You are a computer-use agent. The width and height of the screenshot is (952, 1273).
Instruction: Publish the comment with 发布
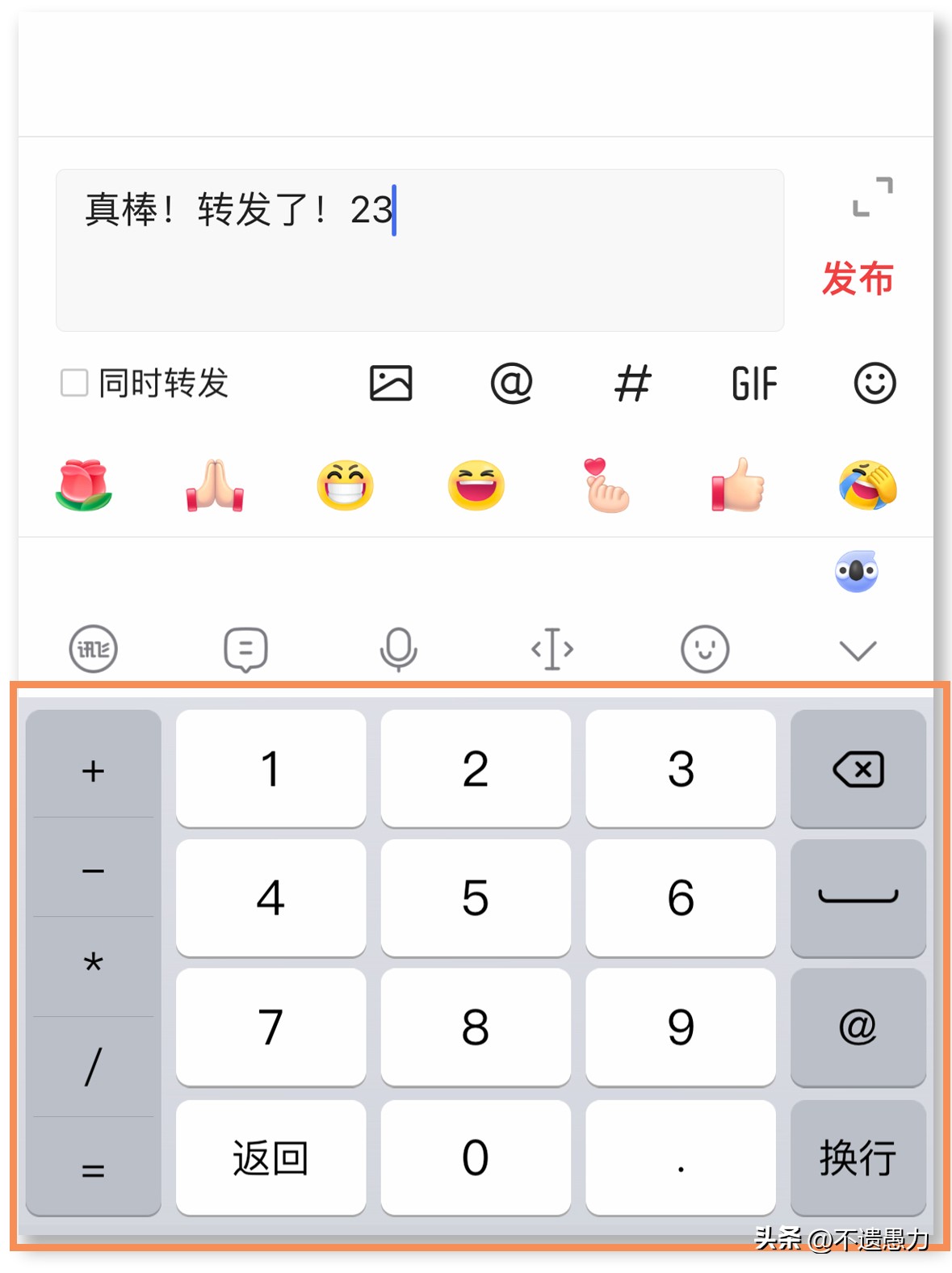pos(858,279)
